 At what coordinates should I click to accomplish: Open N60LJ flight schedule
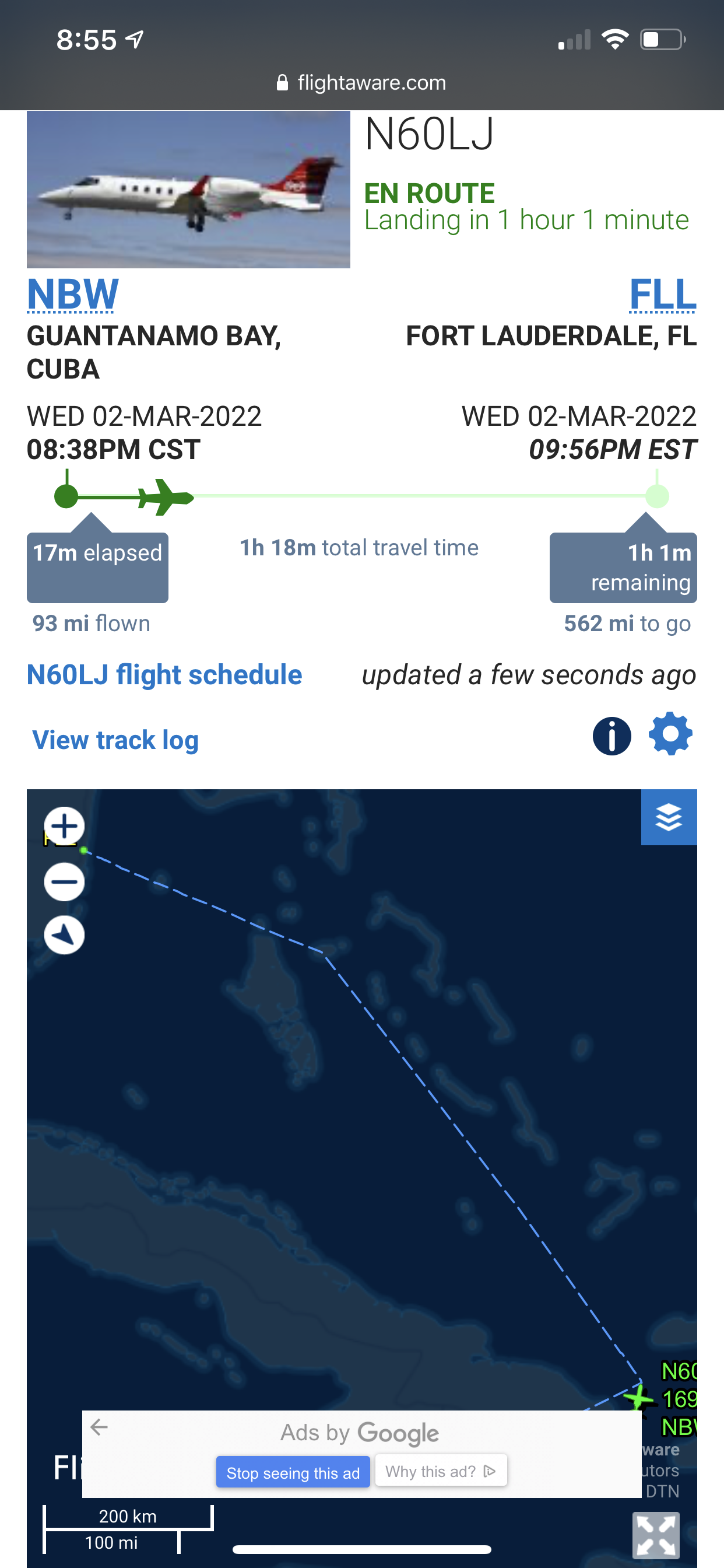coord(164,674)
